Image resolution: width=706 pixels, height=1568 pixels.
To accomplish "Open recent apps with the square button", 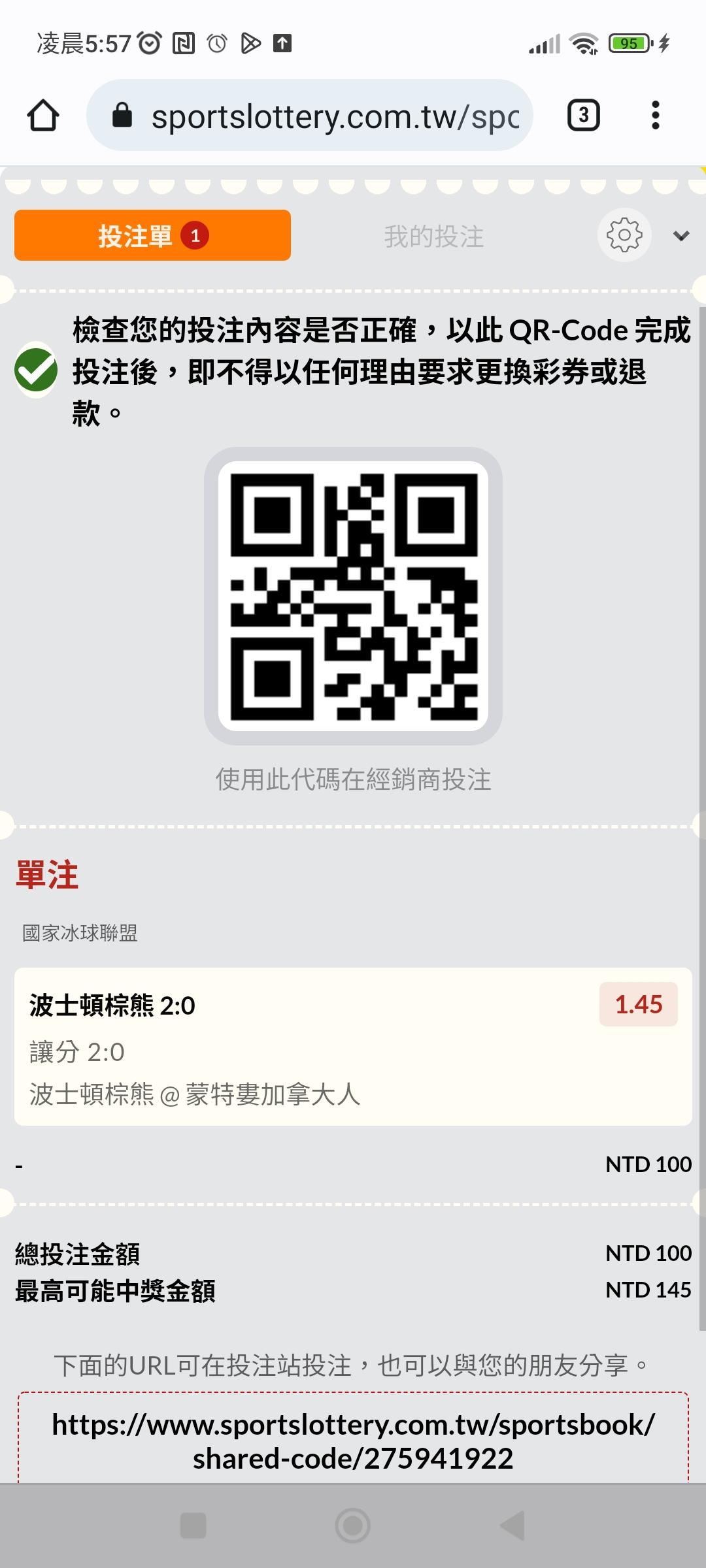I will pyautogui.click(x=193, y=1526).
